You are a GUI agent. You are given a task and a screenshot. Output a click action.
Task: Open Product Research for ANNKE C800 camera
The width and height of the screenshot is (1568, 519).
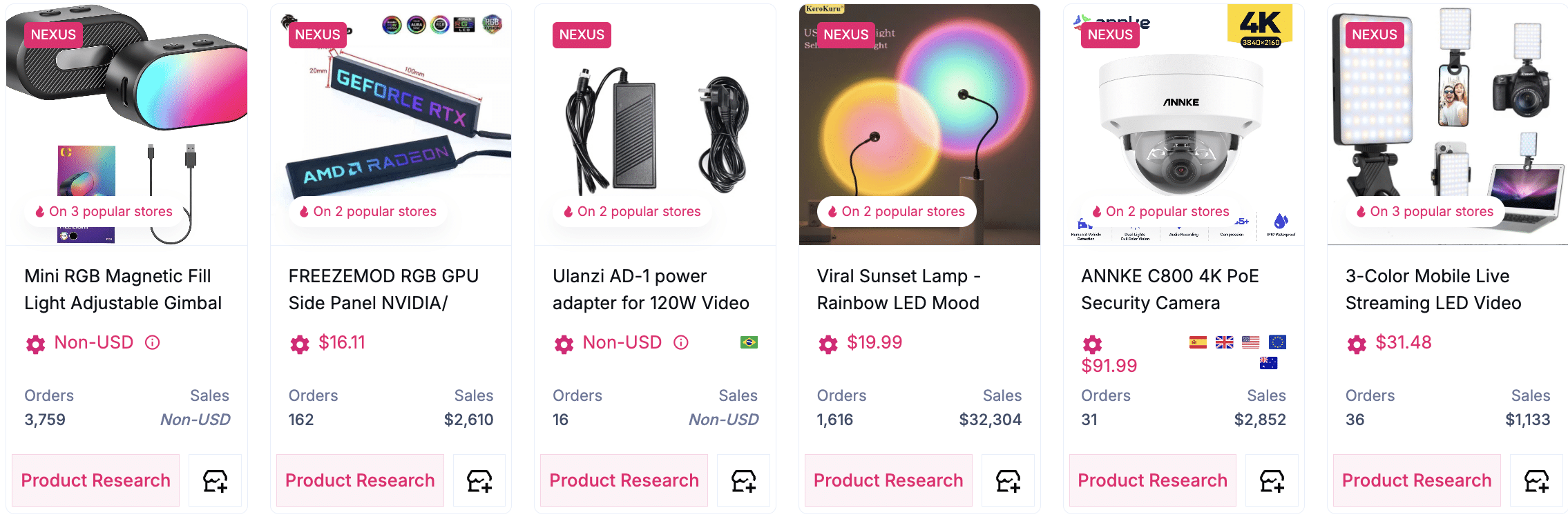(x=1152, y=480)
